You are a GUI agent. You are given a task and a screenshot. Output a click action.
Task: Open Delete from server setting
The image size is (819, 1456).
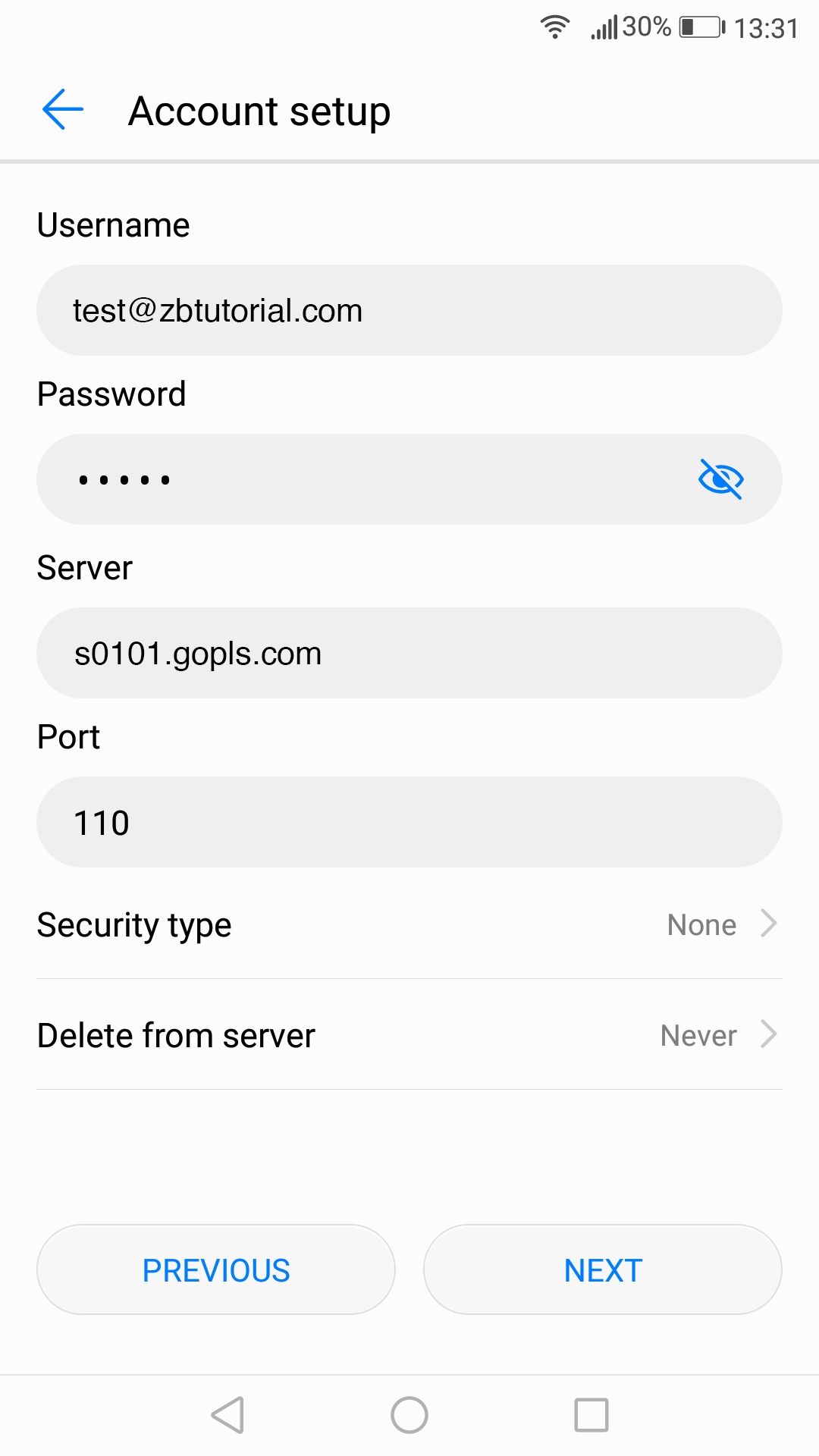pyautogui.click(x=409, y=1035)
